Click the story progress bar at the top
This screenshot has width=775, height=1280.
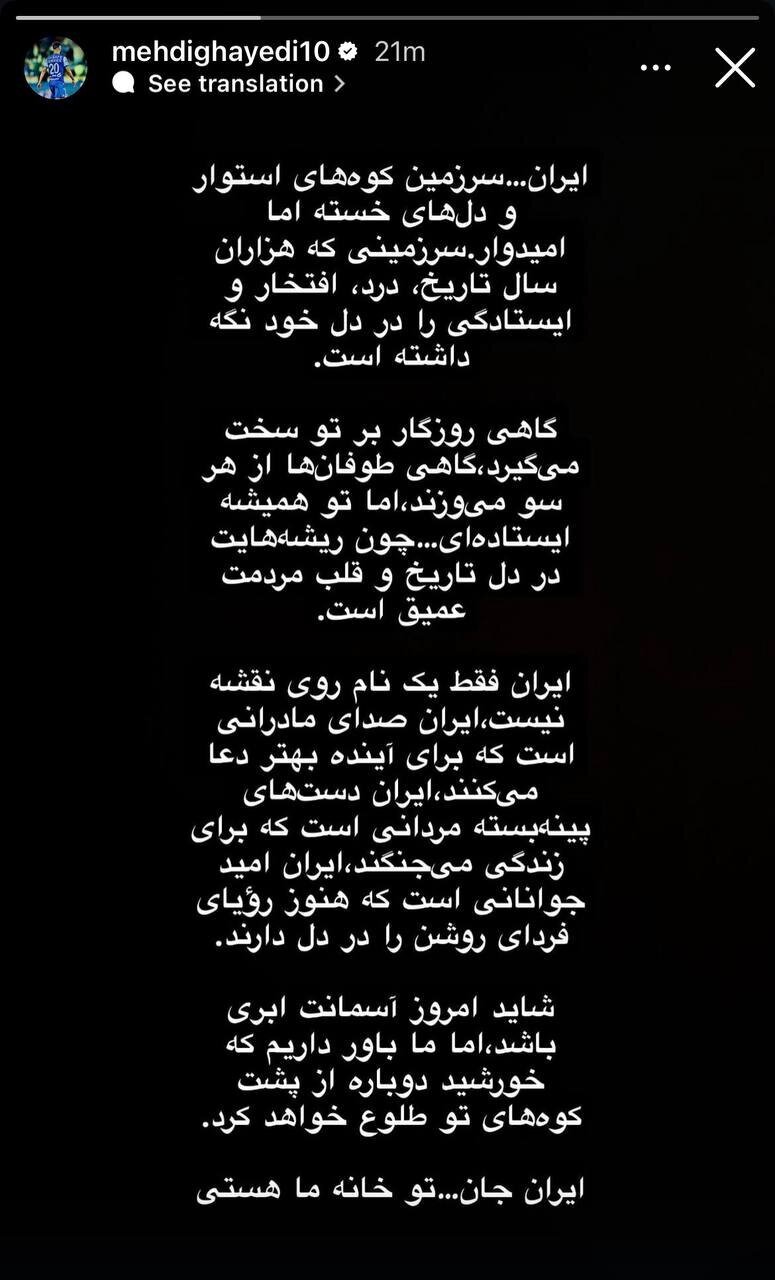[x=387, y=14]
